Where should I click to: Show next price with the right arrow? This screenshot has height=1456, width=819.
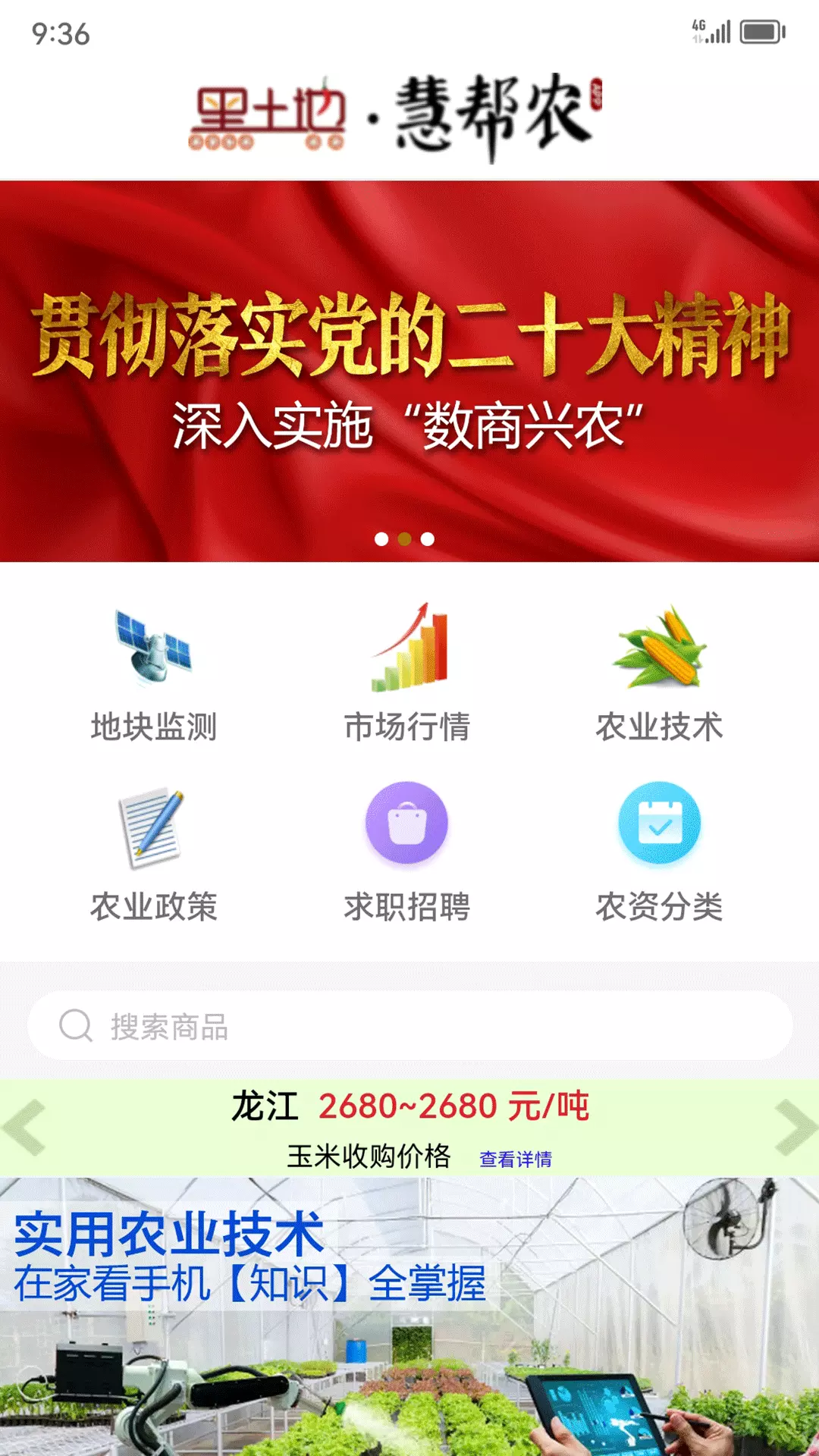click(x=795, y=1128)
